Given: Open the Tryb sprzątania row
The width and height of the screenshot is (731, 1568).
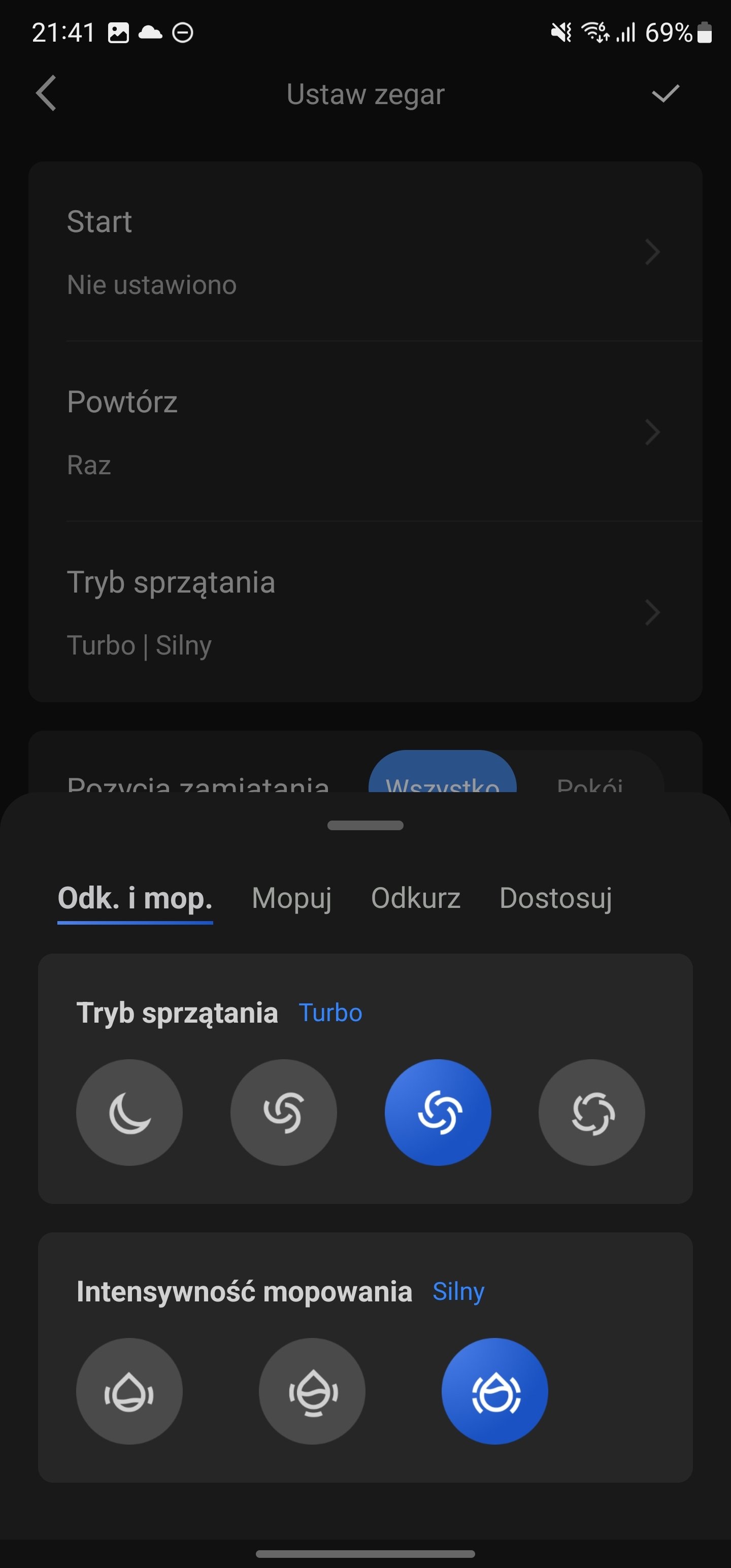Looking at the screenshot, I should 365,612.
